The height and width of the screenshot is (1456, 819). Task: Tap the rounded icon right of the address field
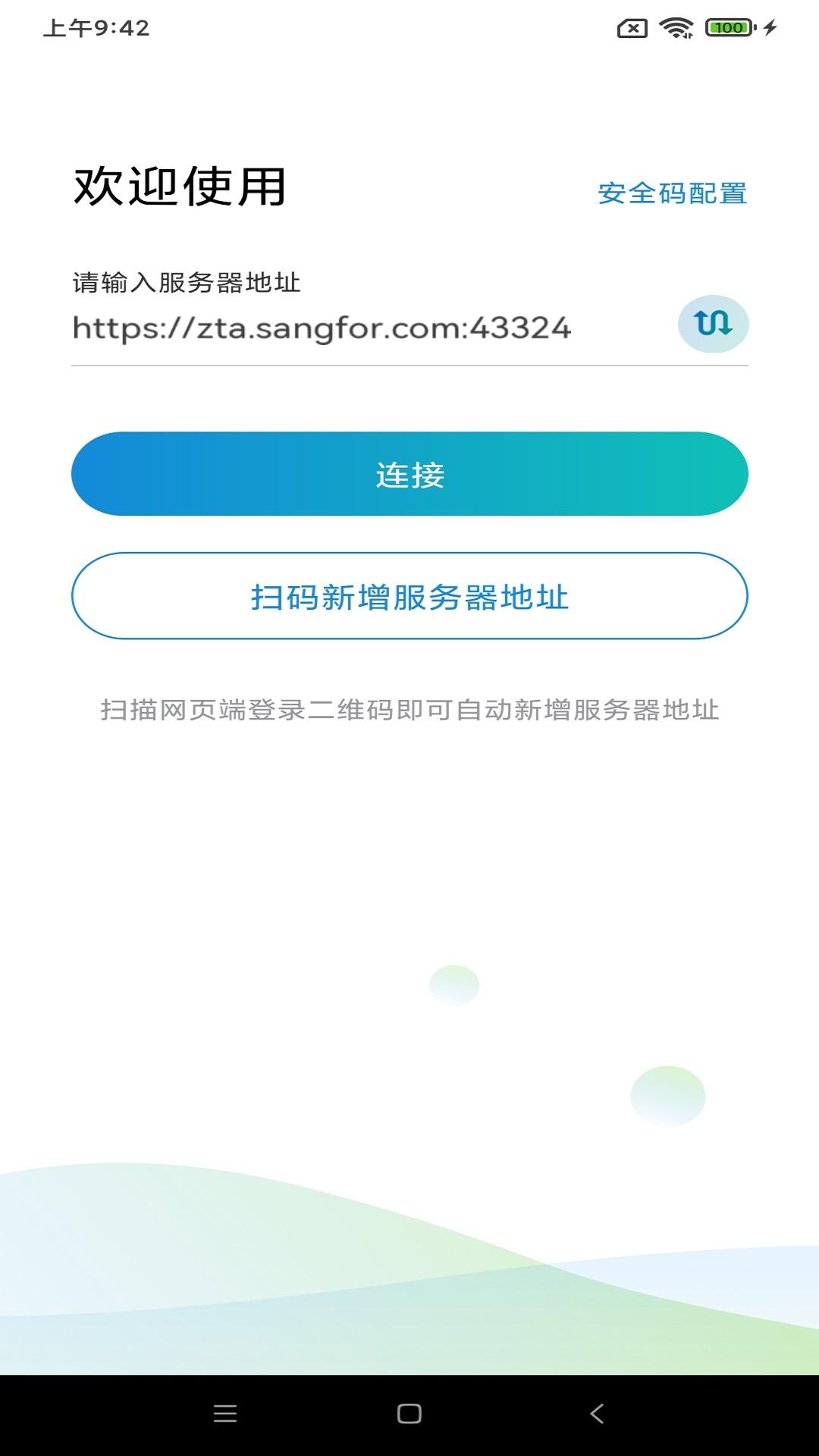pos(712,323)
